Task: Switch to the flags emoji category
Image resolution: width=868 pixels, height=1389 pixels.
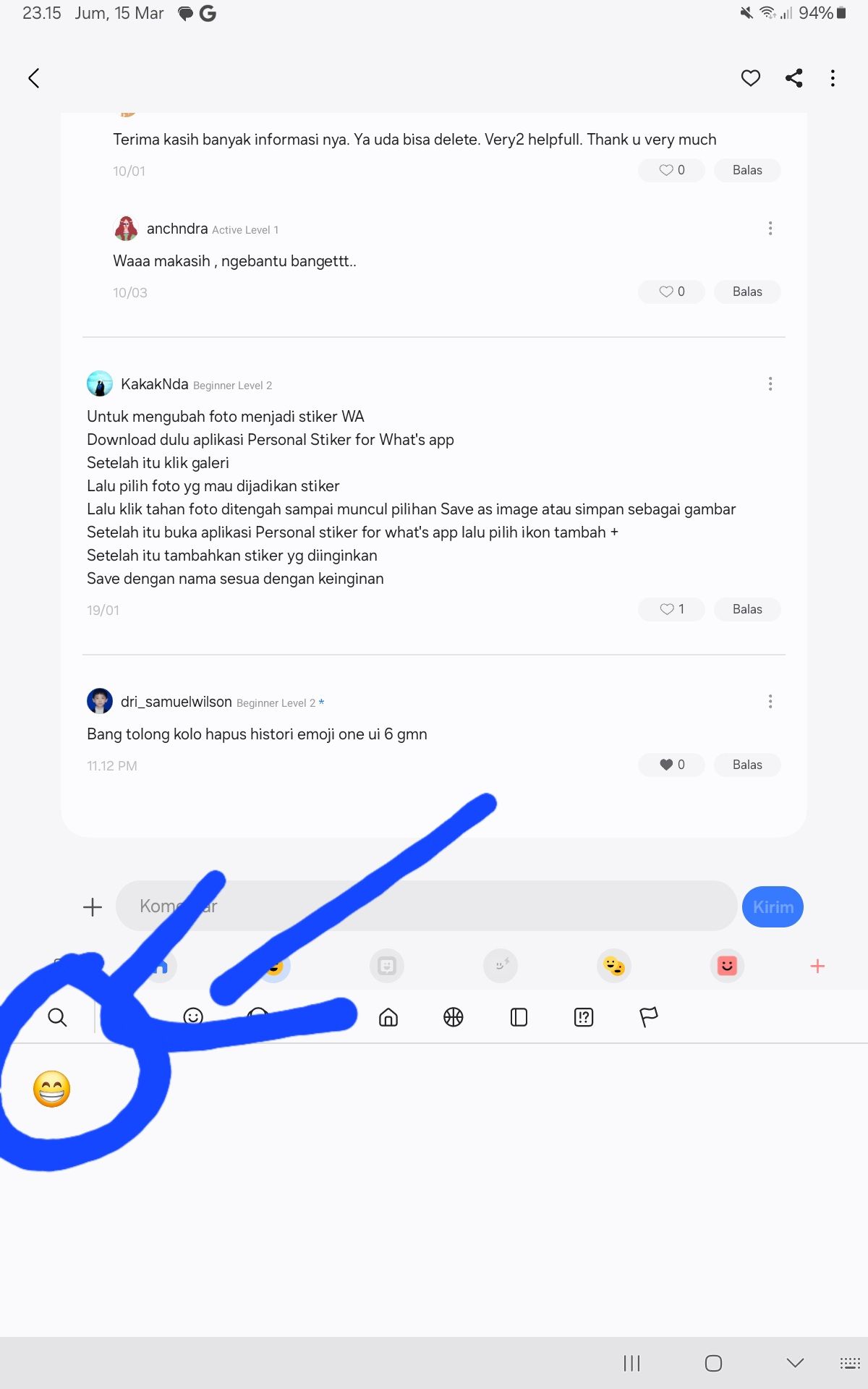Action: (648, 1018)
